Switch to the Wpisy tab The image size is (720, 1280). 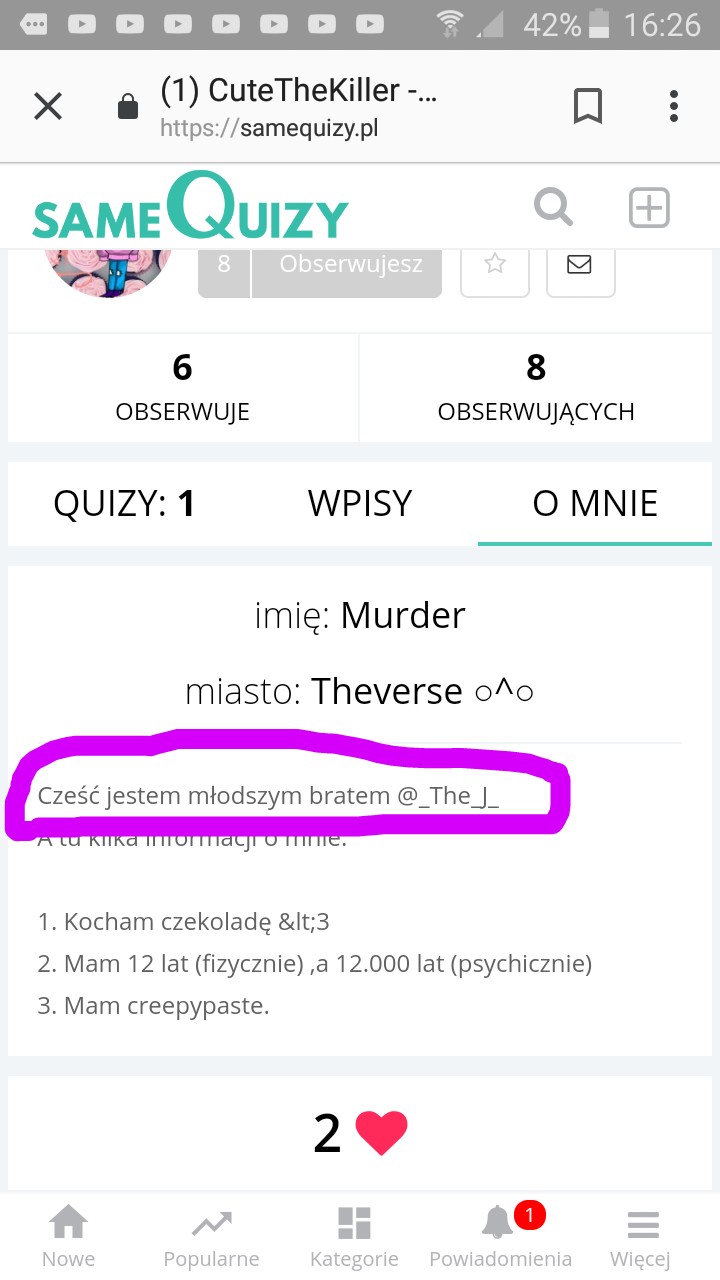(360, 503)
